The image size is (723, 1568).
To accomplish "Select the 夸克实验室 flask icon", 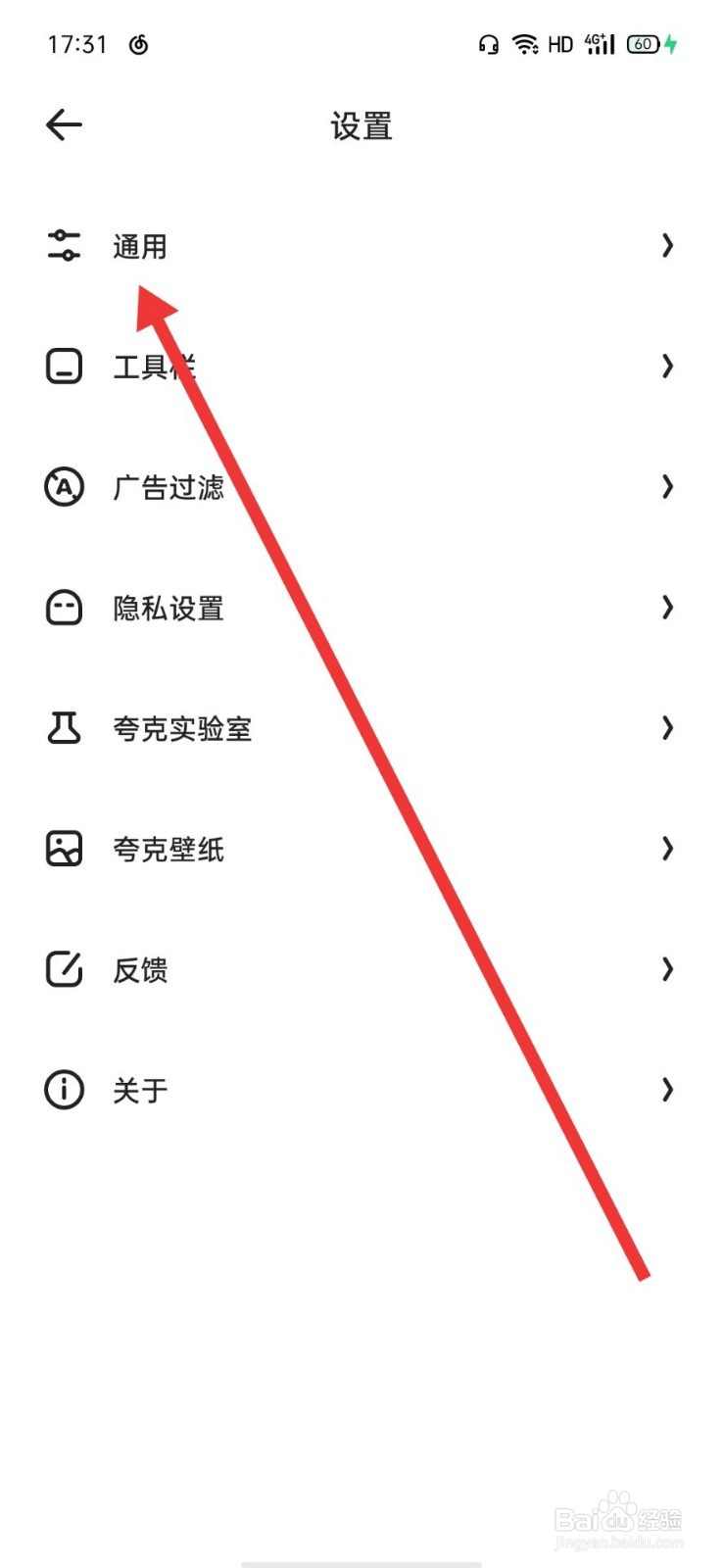I will [x=63, y=728].
